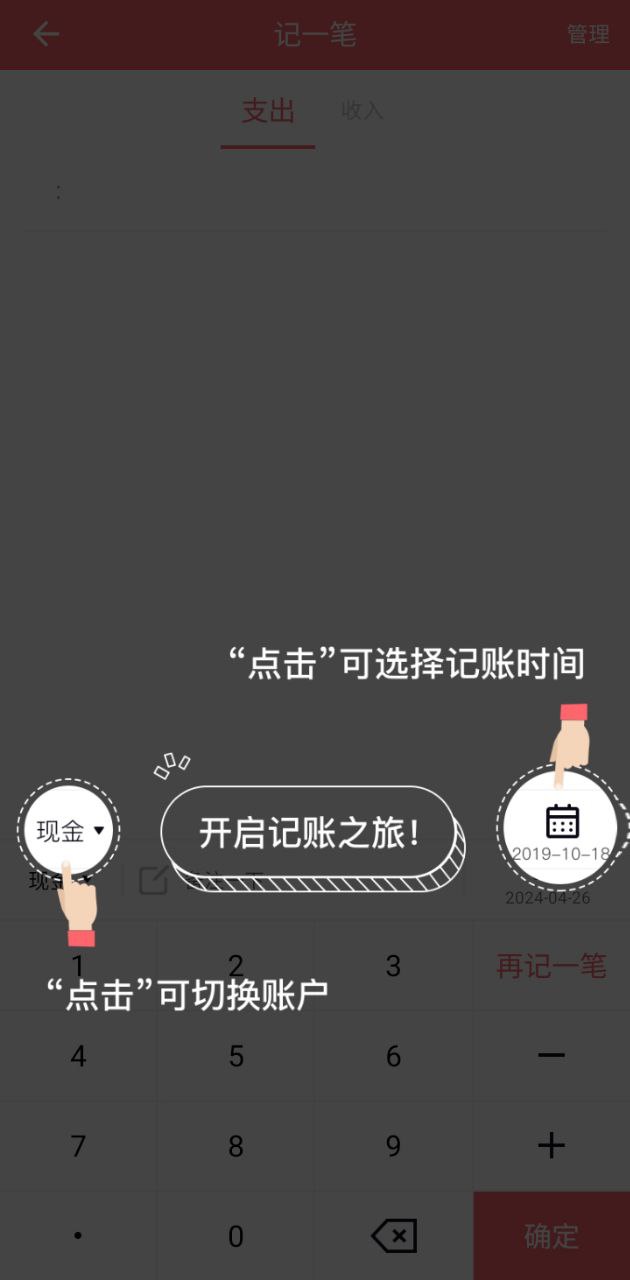Tap the minus key
The image size is (630, 1280).
click(x=551, y=1056)
